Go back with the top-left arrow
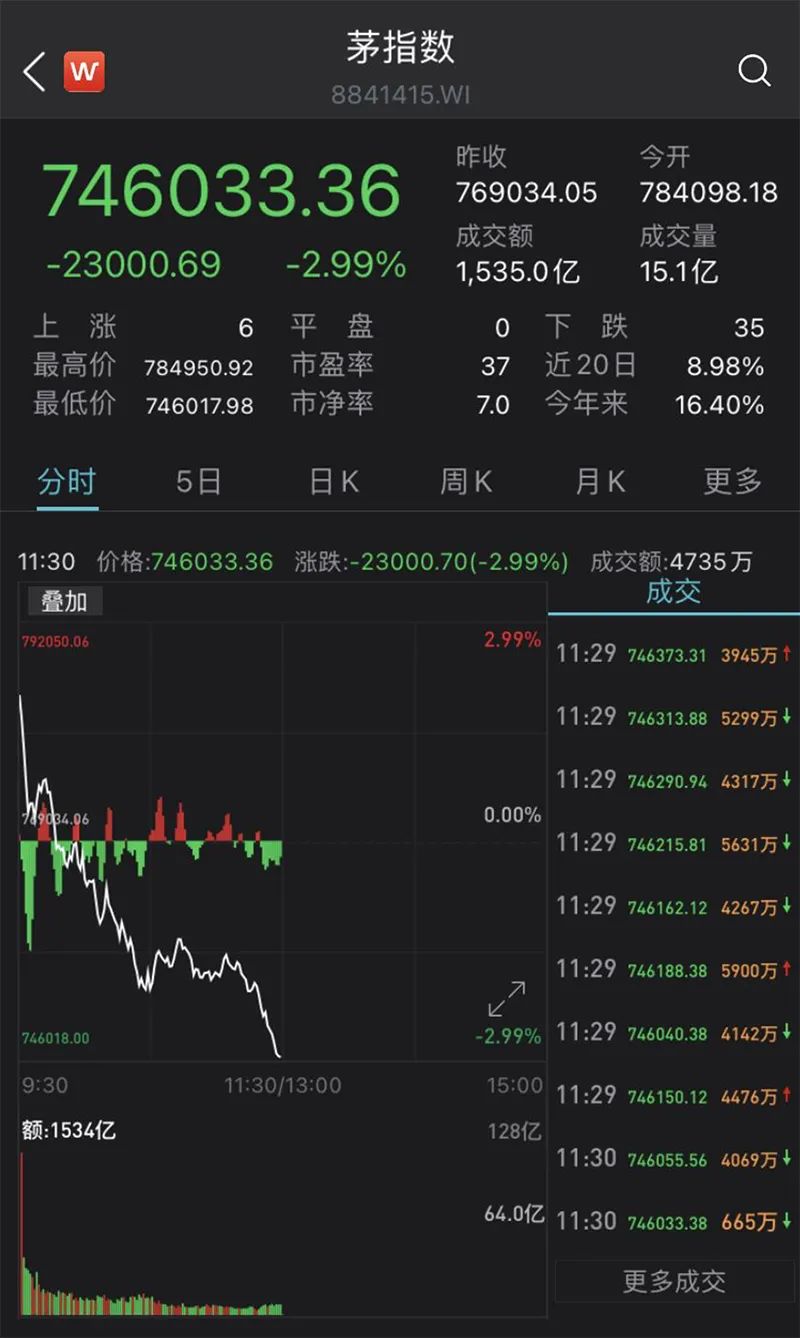The height and width of the screenshot is (1338, 800). [34, 72]
